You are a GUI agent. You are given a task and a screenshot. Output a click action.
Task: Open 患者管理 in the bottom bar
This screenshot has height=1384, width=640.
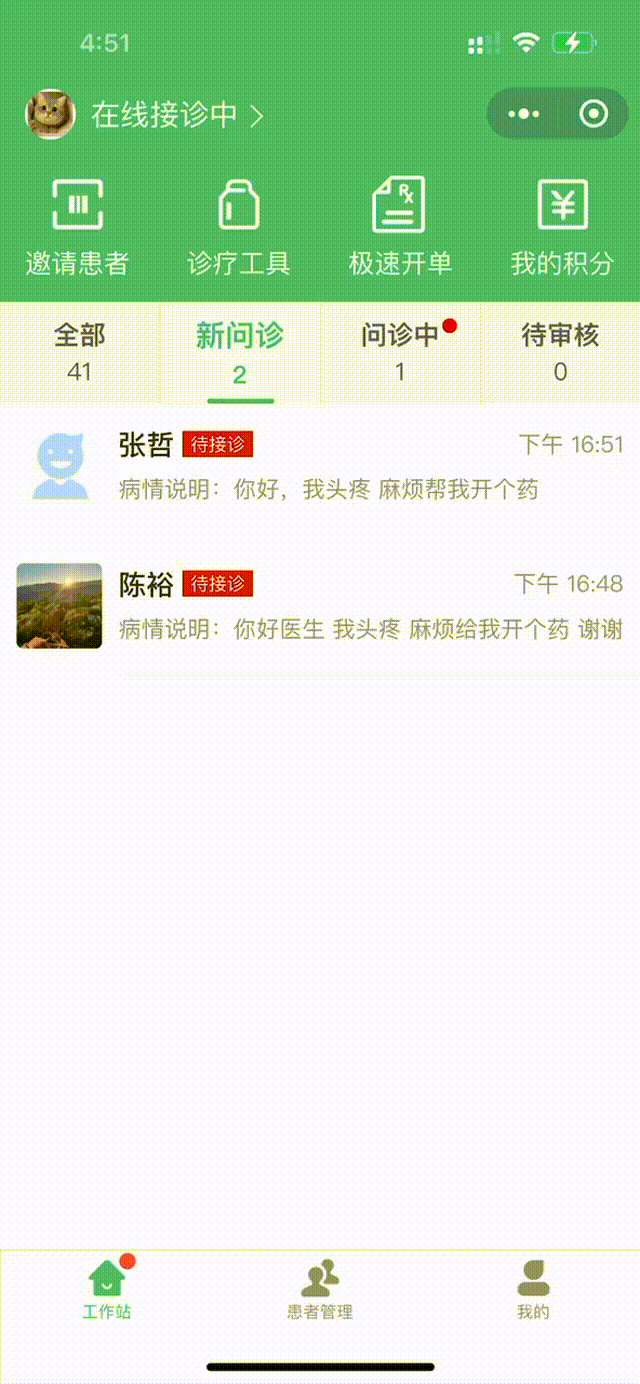pyautogui.click(x=320, y=1289)
